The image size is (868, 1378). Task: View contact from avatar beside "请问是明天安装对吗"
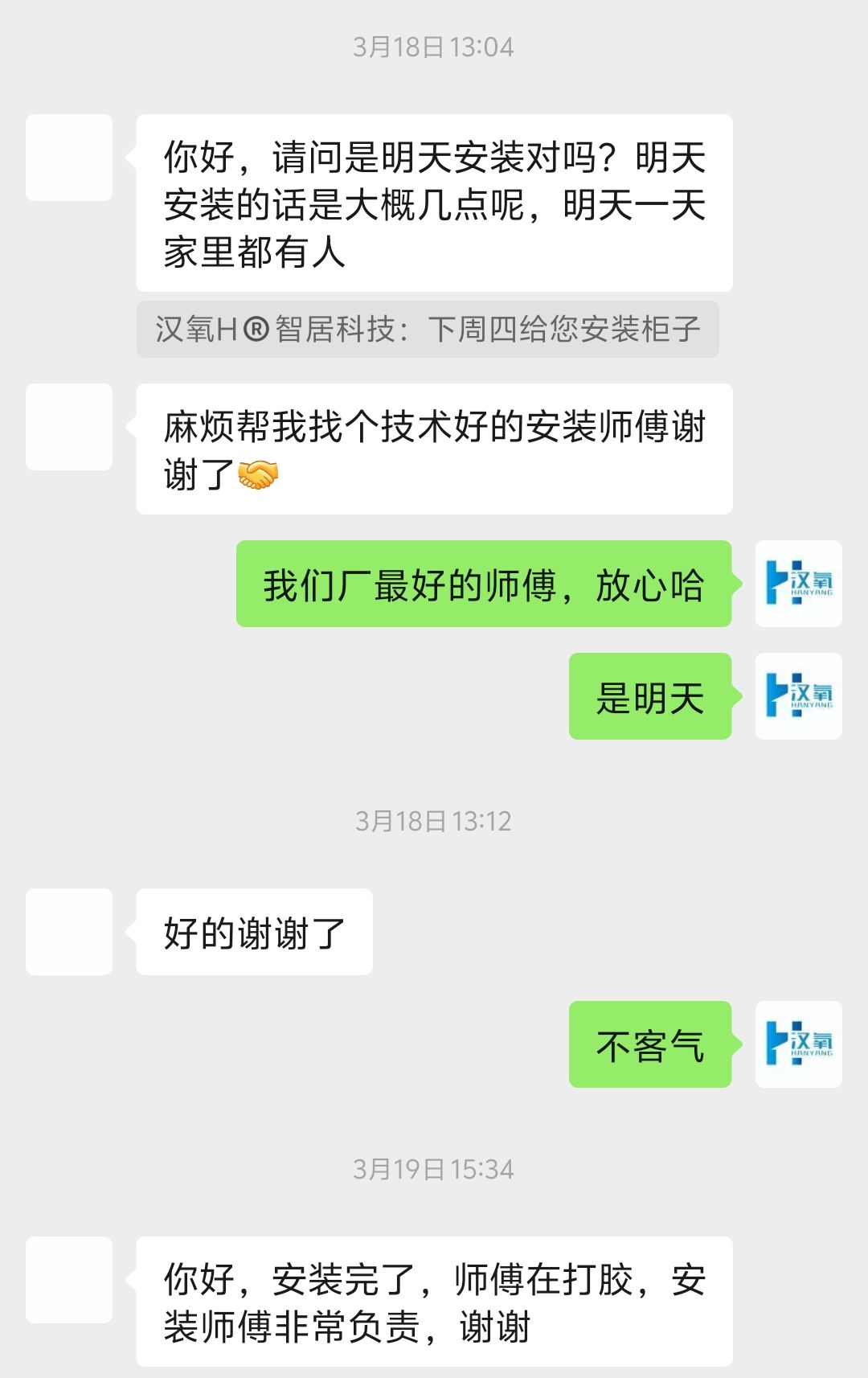(x=69, y=158)
